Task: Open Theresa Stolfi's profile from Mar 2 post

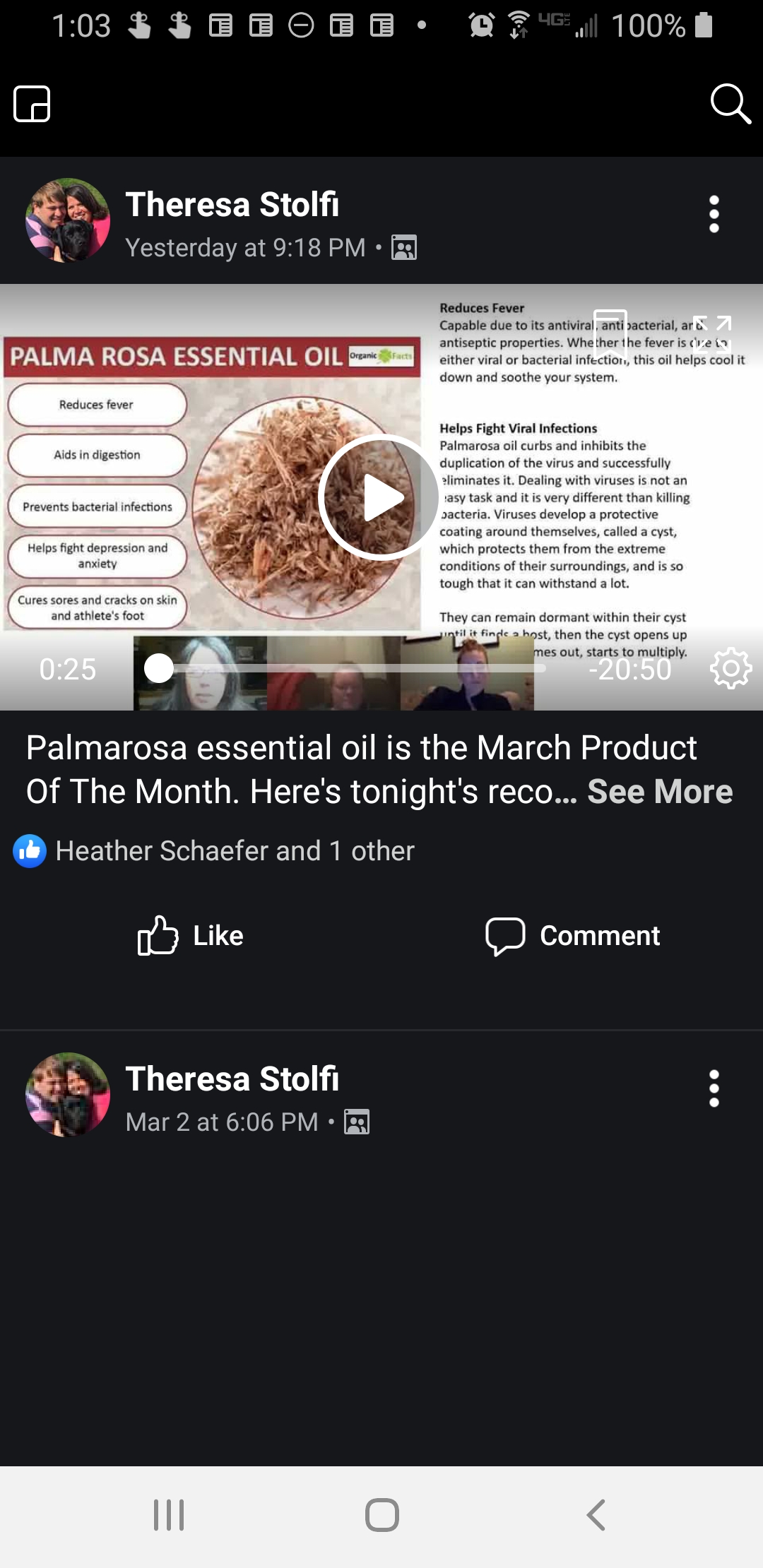Action: pyautogui.click(x=232, y=1079)
